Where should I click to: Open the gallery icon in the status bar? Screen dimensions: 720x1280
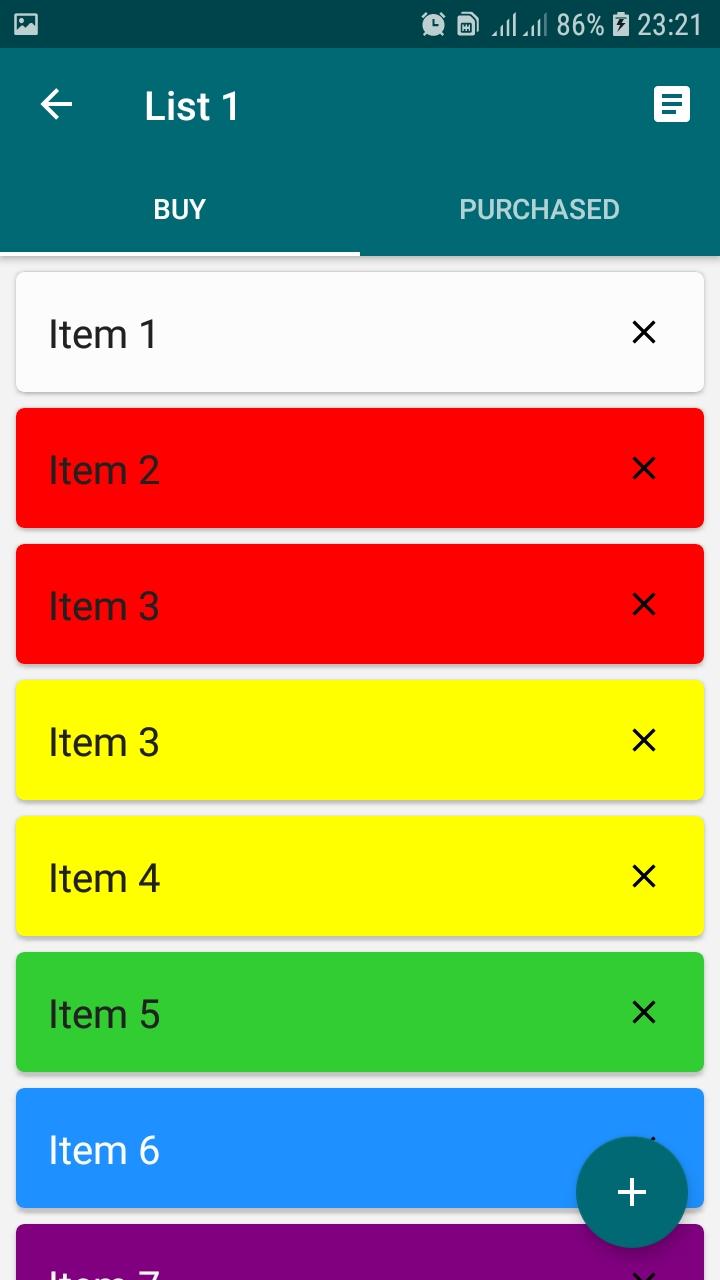click(24, 22)
